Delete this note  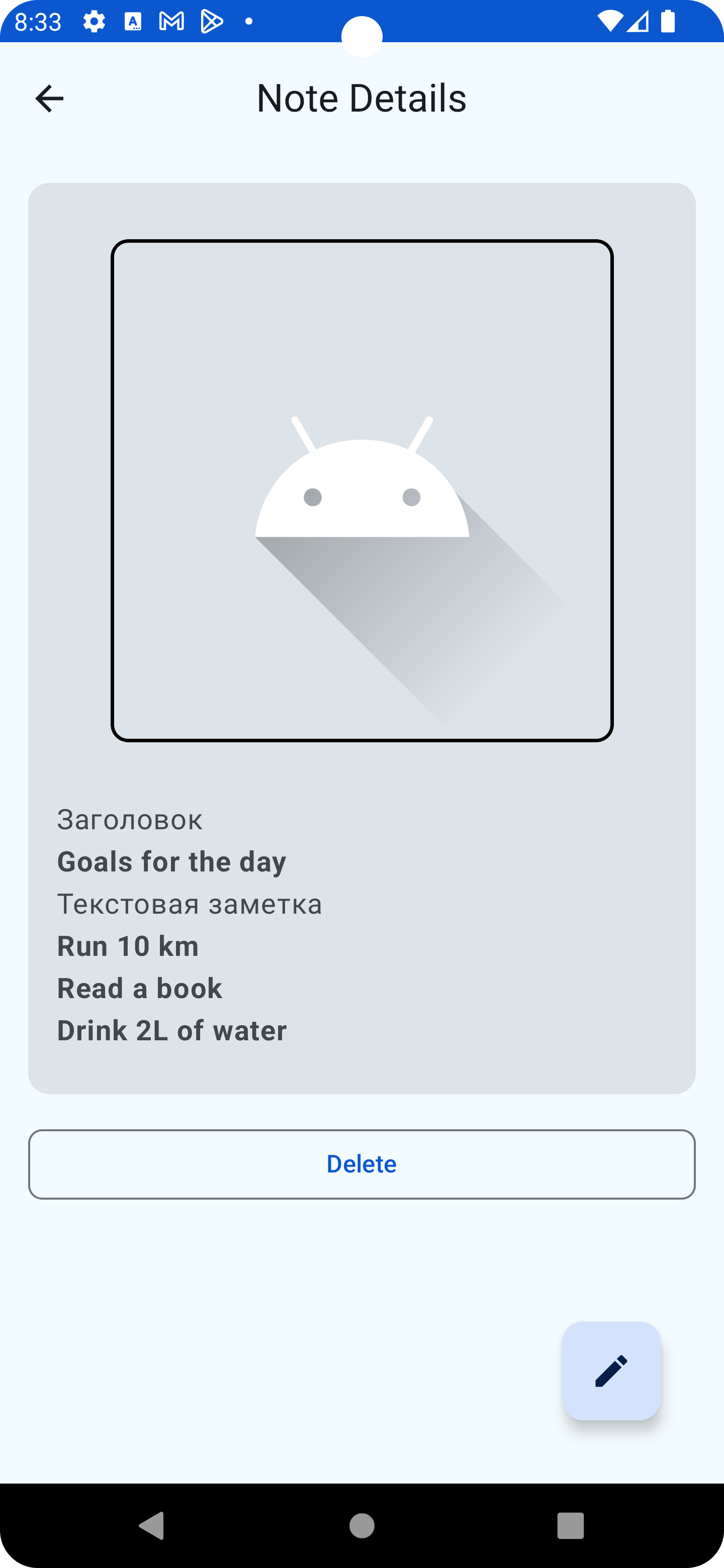click(x=361, y=1164)
